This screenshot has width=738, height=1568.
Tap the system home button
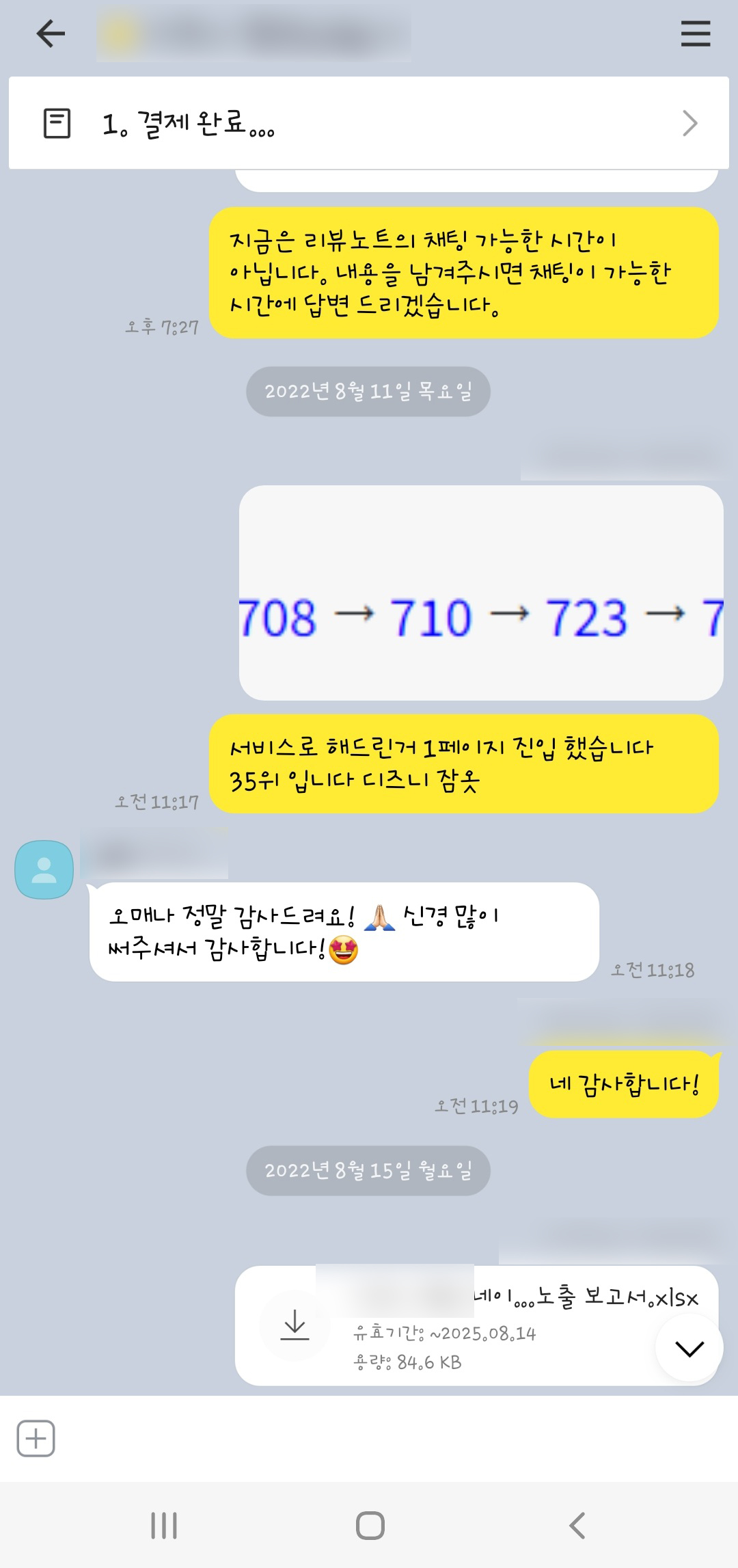[x=370, y=1525]
